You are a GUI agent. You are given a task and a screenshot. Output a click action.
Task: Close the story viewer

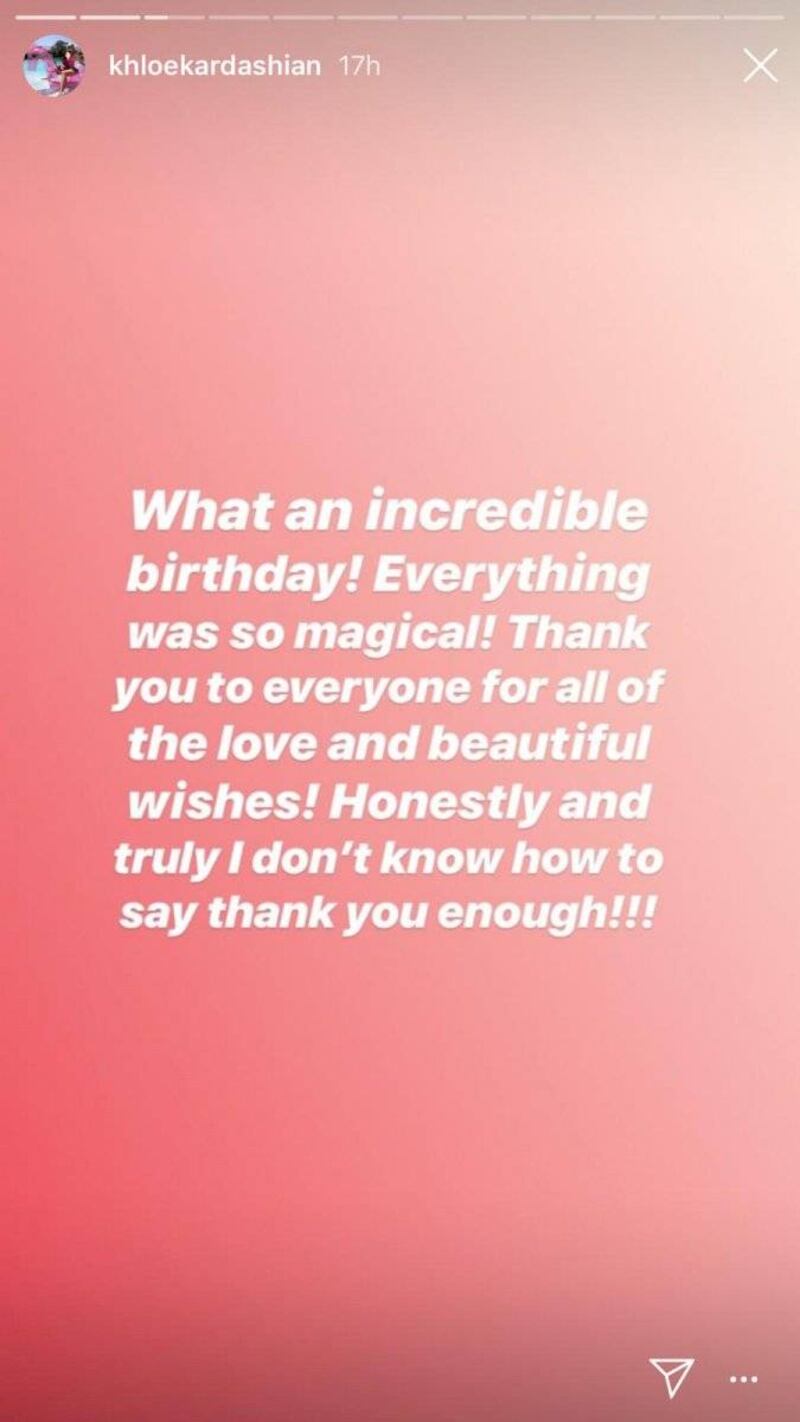(760, 66)
